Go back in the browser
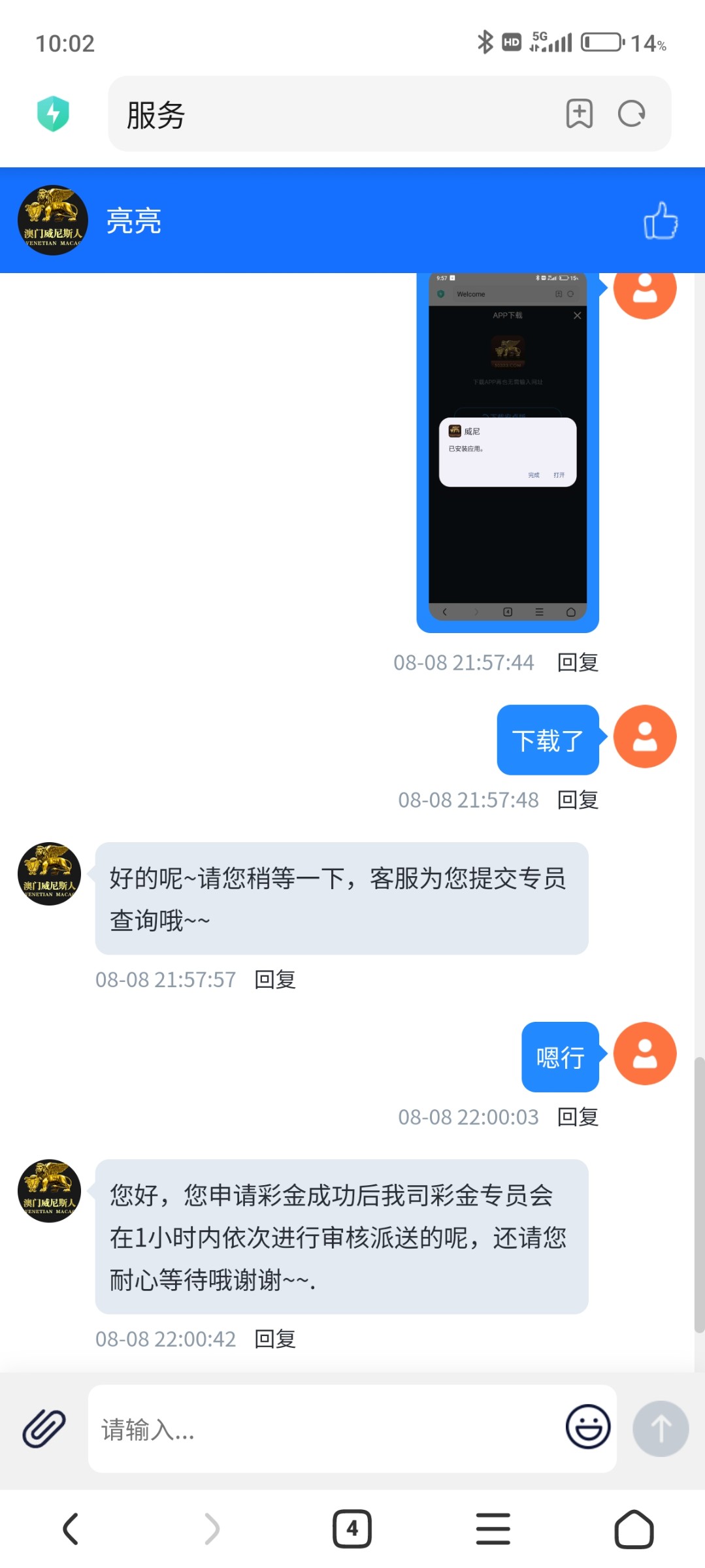This screenshot has height=1568, width=705. coord(71,1529)
